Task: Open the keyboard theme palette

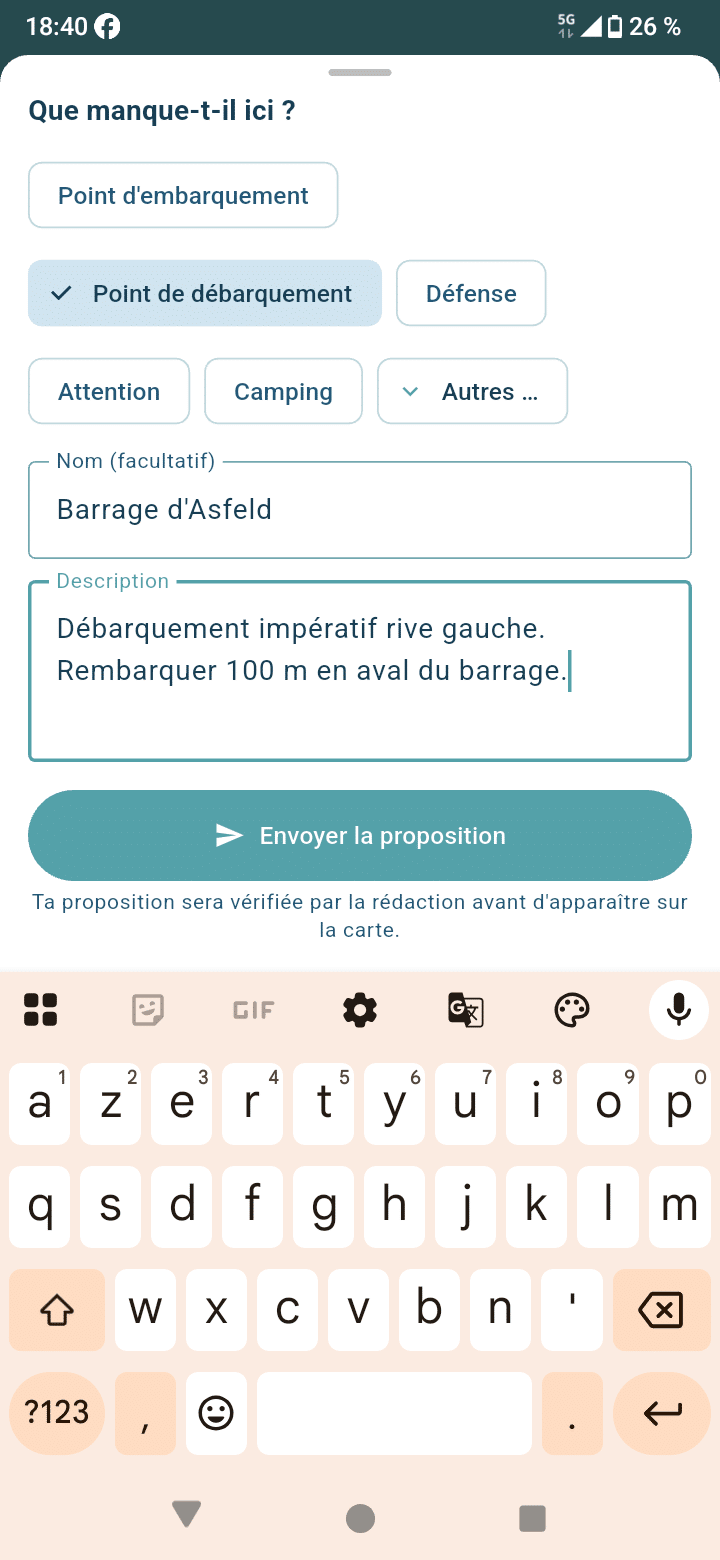Action: pos(572,1010)
